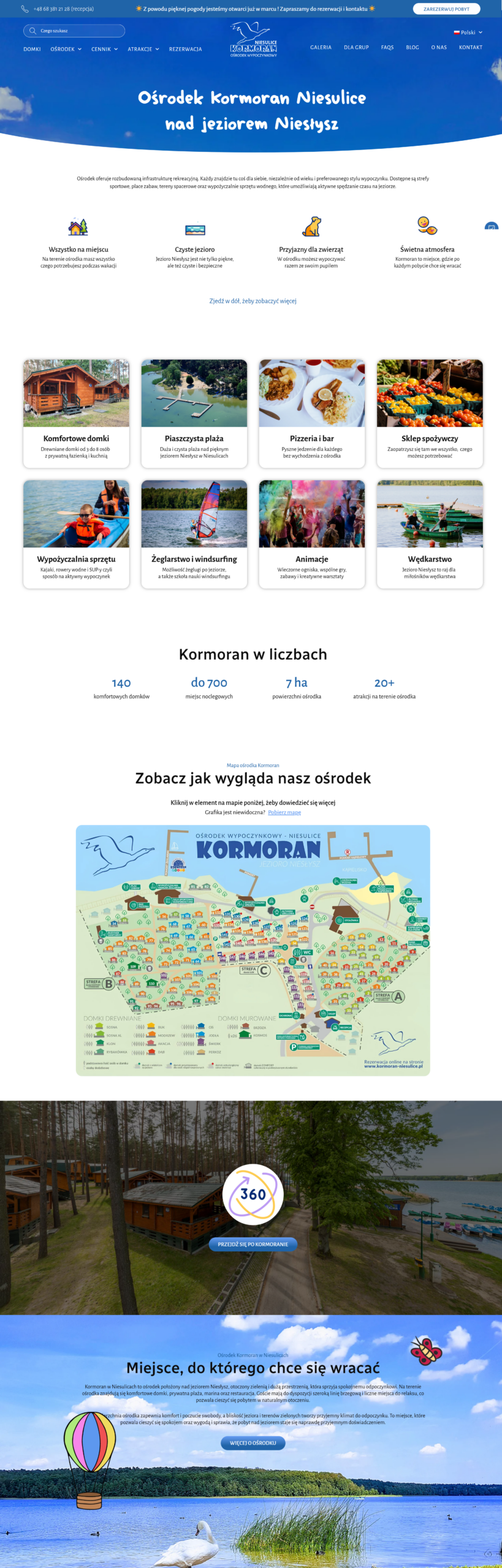Expand the Atrakcje menu
This screenshot has height=1568, width=502.
[x=143, y=49]
